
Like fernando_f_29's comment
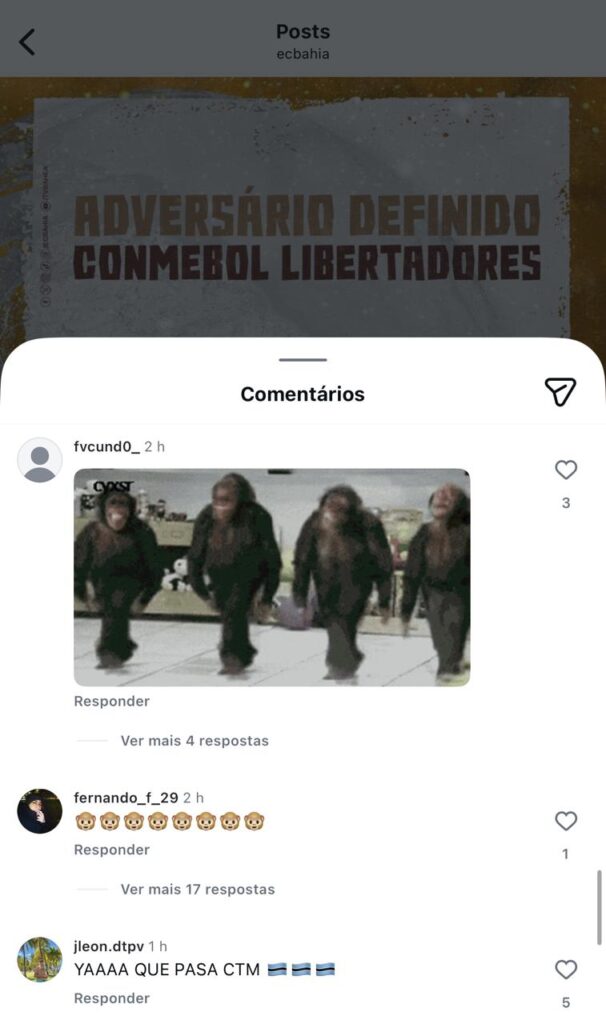pos(566,821)
